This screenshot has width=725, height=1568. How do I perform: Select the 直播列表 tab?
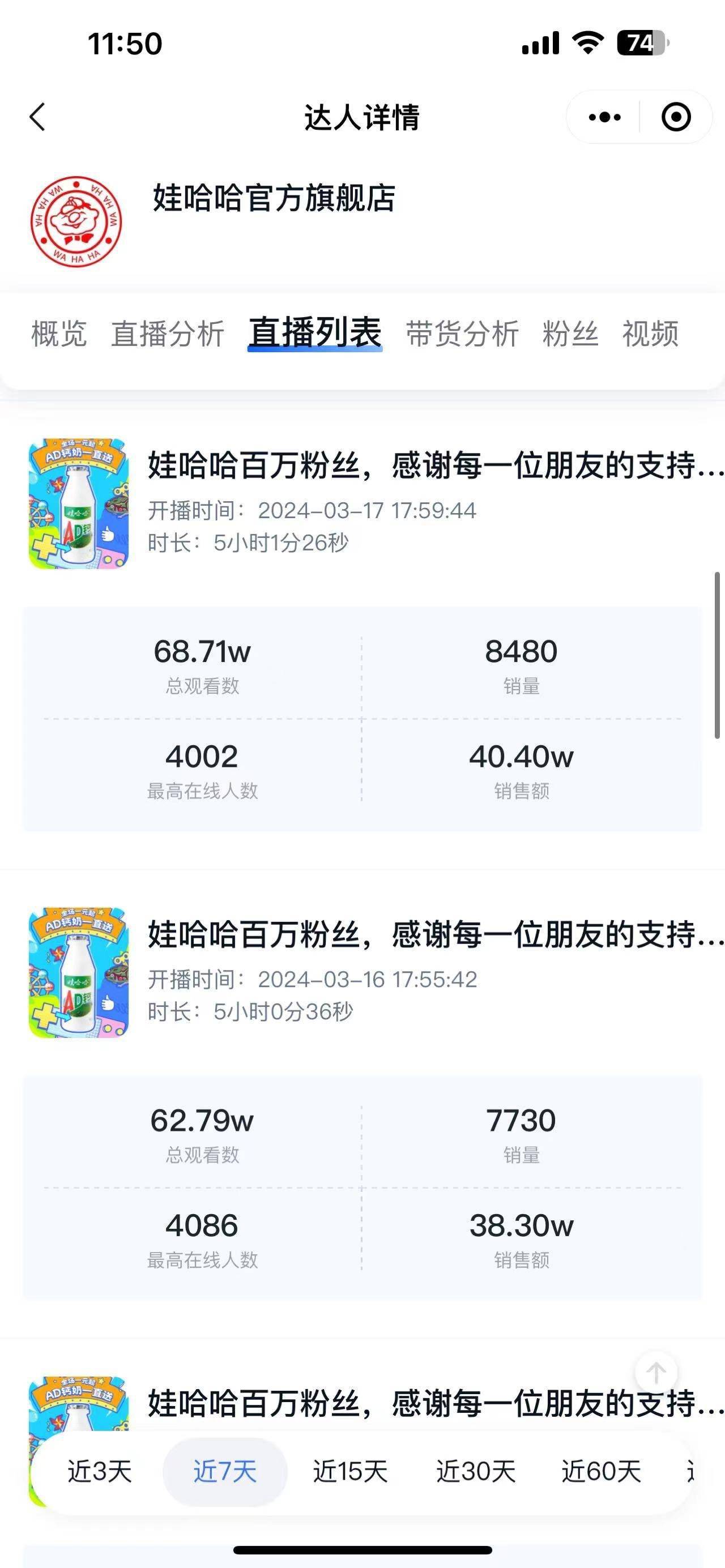click(x=315, y=333)
